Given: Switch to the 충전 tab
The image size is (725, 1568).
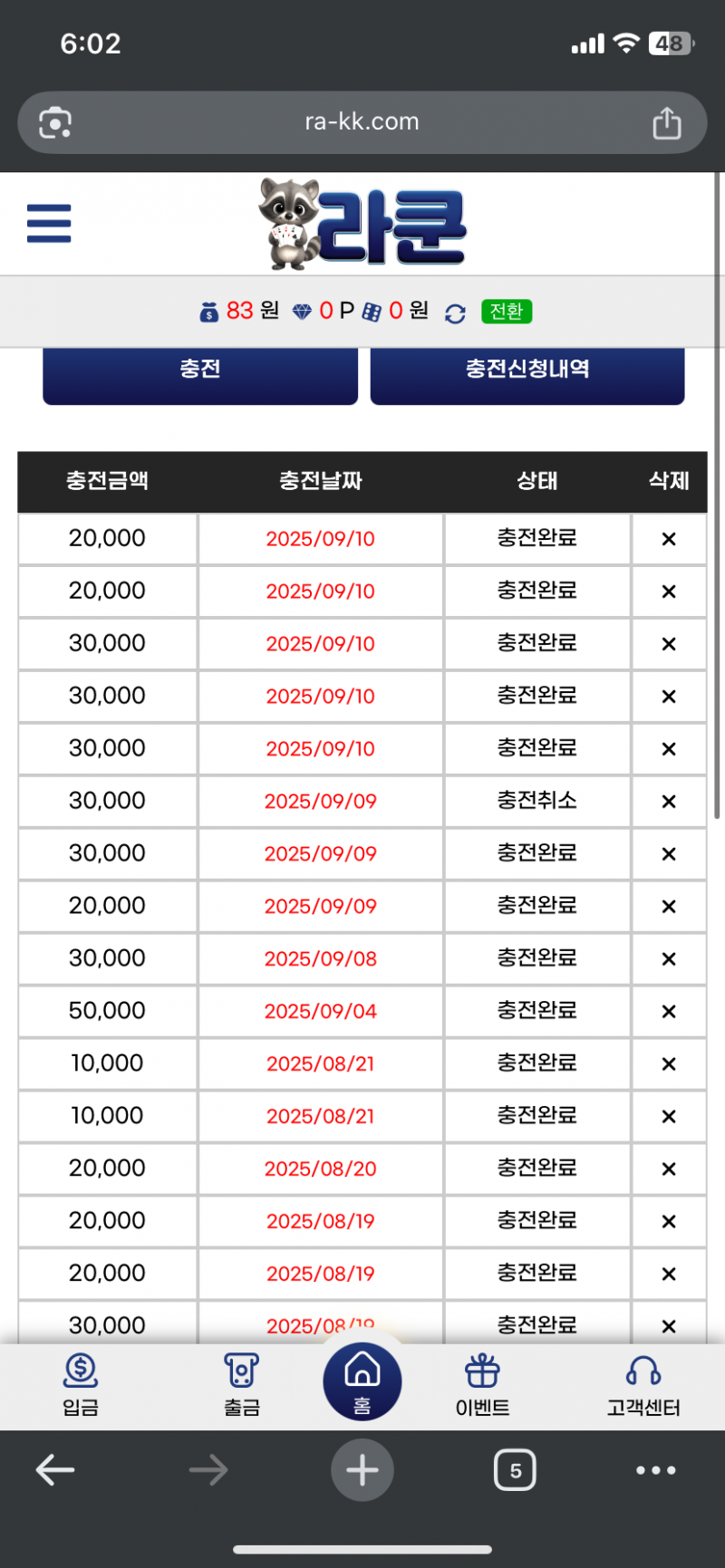Looking at the screenshot, I should tap(200, 370).
